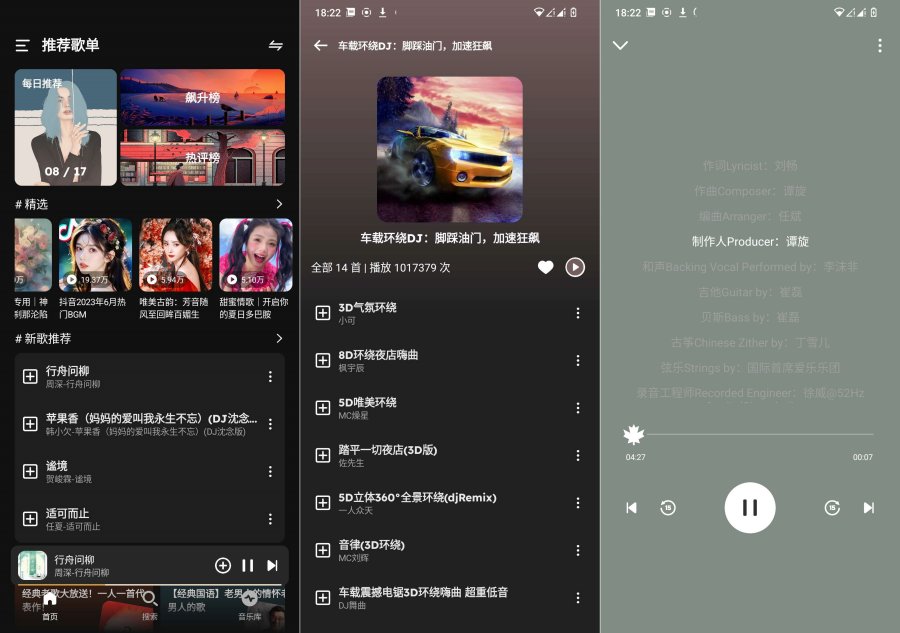Open options for the song 逾境
Viewport: 900px width, 633px height.
[x=270, y=472]
